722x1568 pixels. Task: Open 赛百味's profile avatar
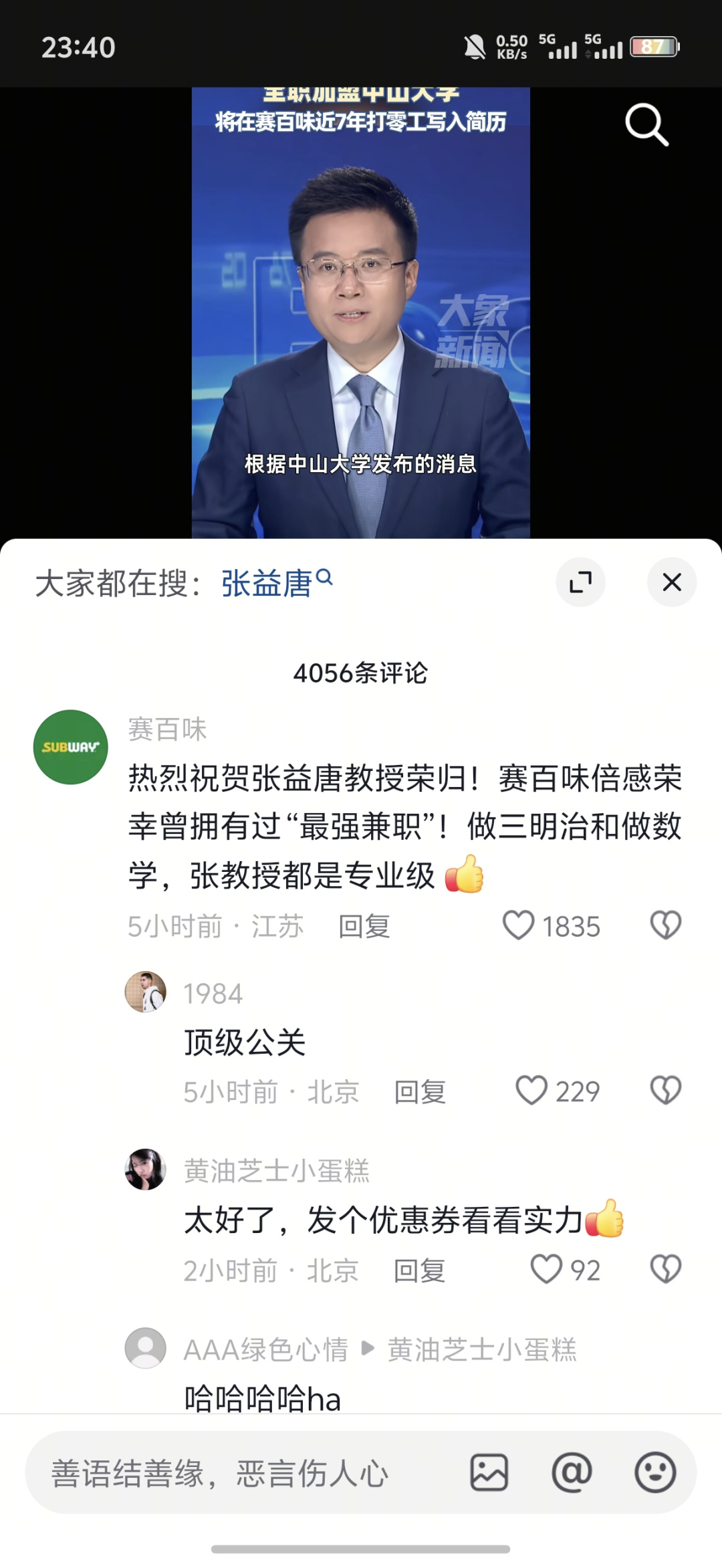pyautogui.click(x=71, y=747)
